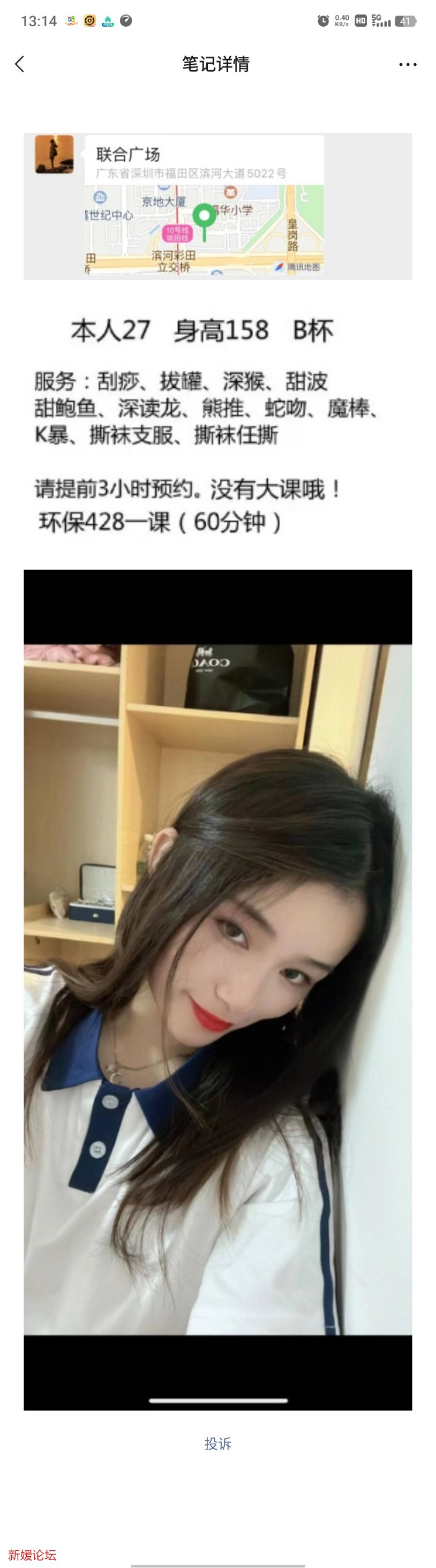This screenshot has width=436, height=1568.
Task: Go back from the note details page
Action: tap(20, 64)
